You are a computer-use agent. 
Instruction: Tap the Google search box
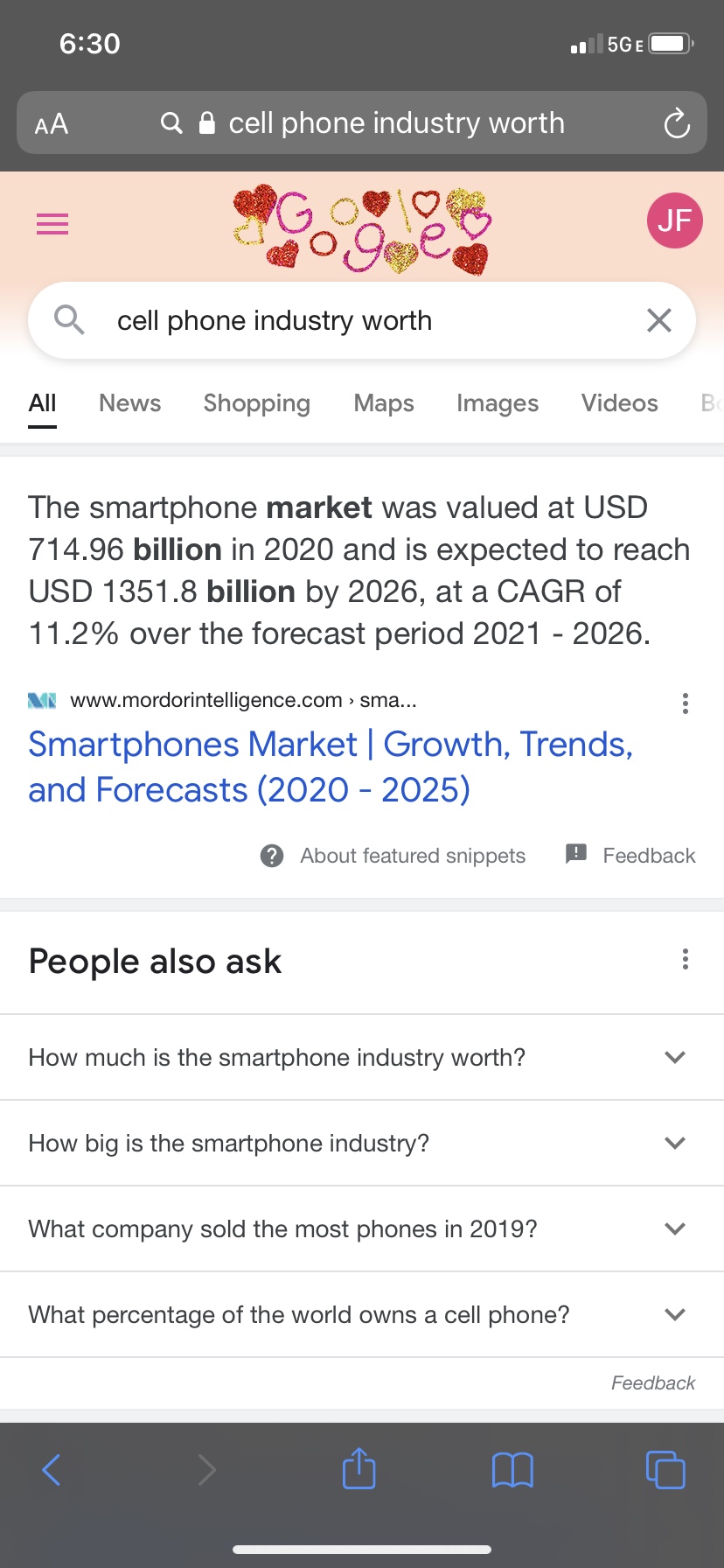362,320
